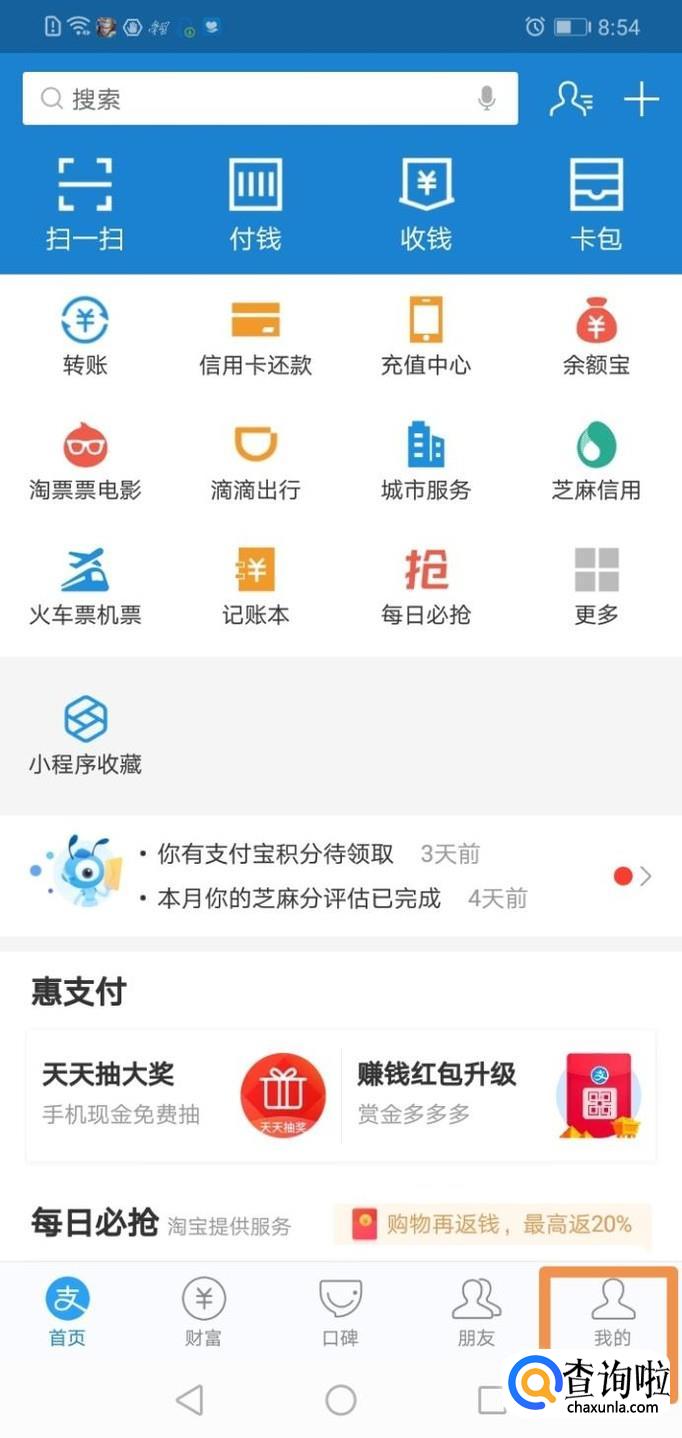Tap the plus icon for more actions
Viewport: 682px width, 1438px height.
[x=641, y=99]
